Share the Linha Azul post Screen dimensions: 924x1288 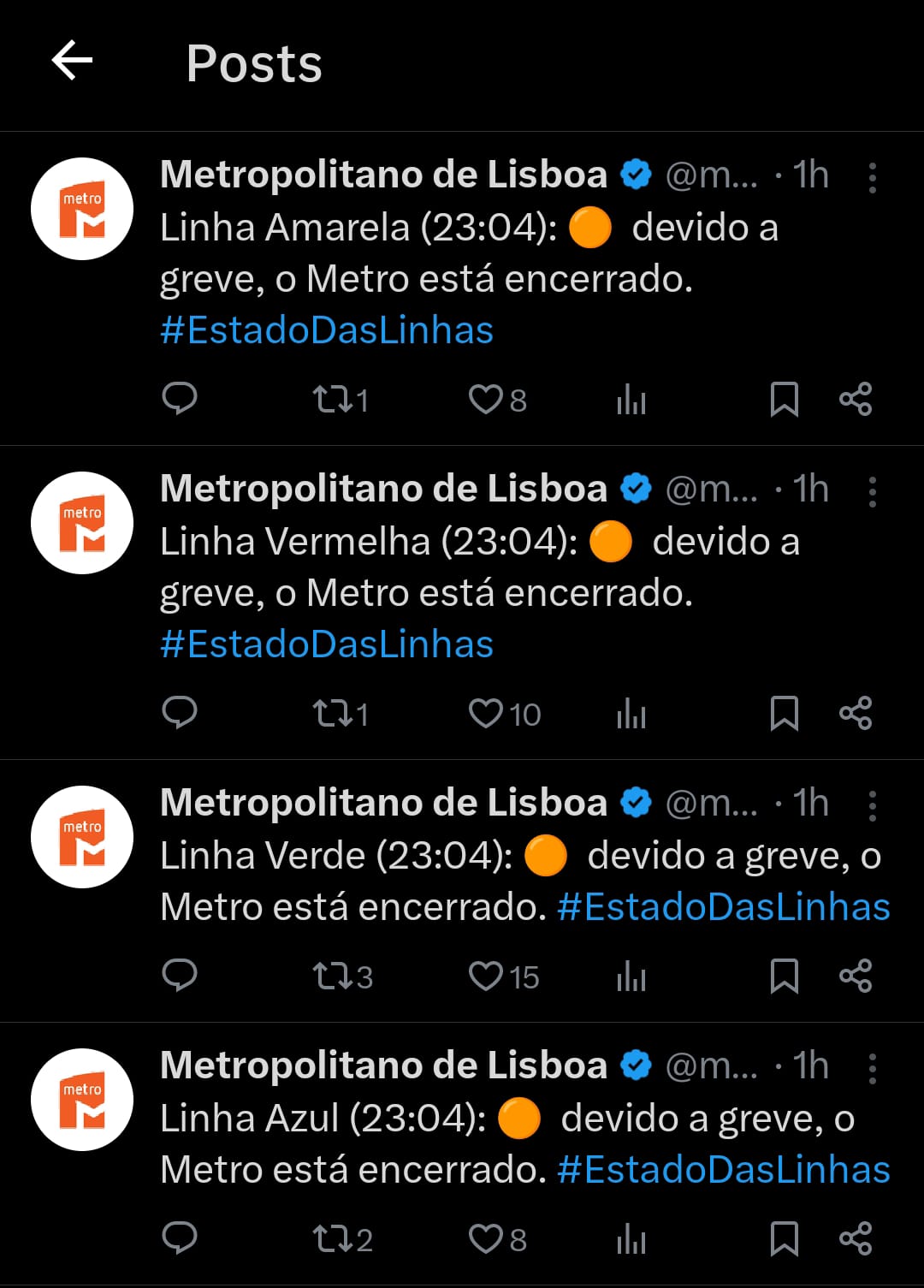coord(856,1238)
